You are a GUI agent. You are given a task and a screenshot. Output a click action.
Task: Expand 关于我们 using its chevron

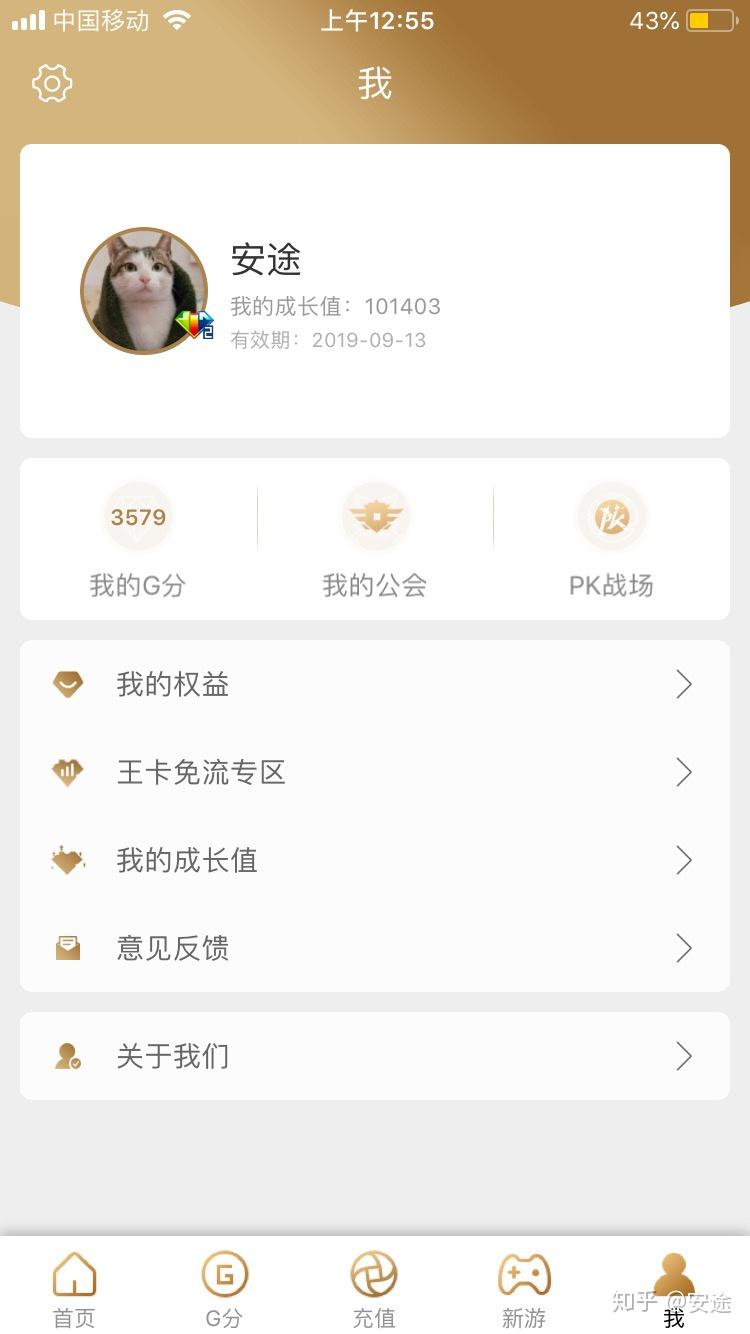pos(684,1056)
